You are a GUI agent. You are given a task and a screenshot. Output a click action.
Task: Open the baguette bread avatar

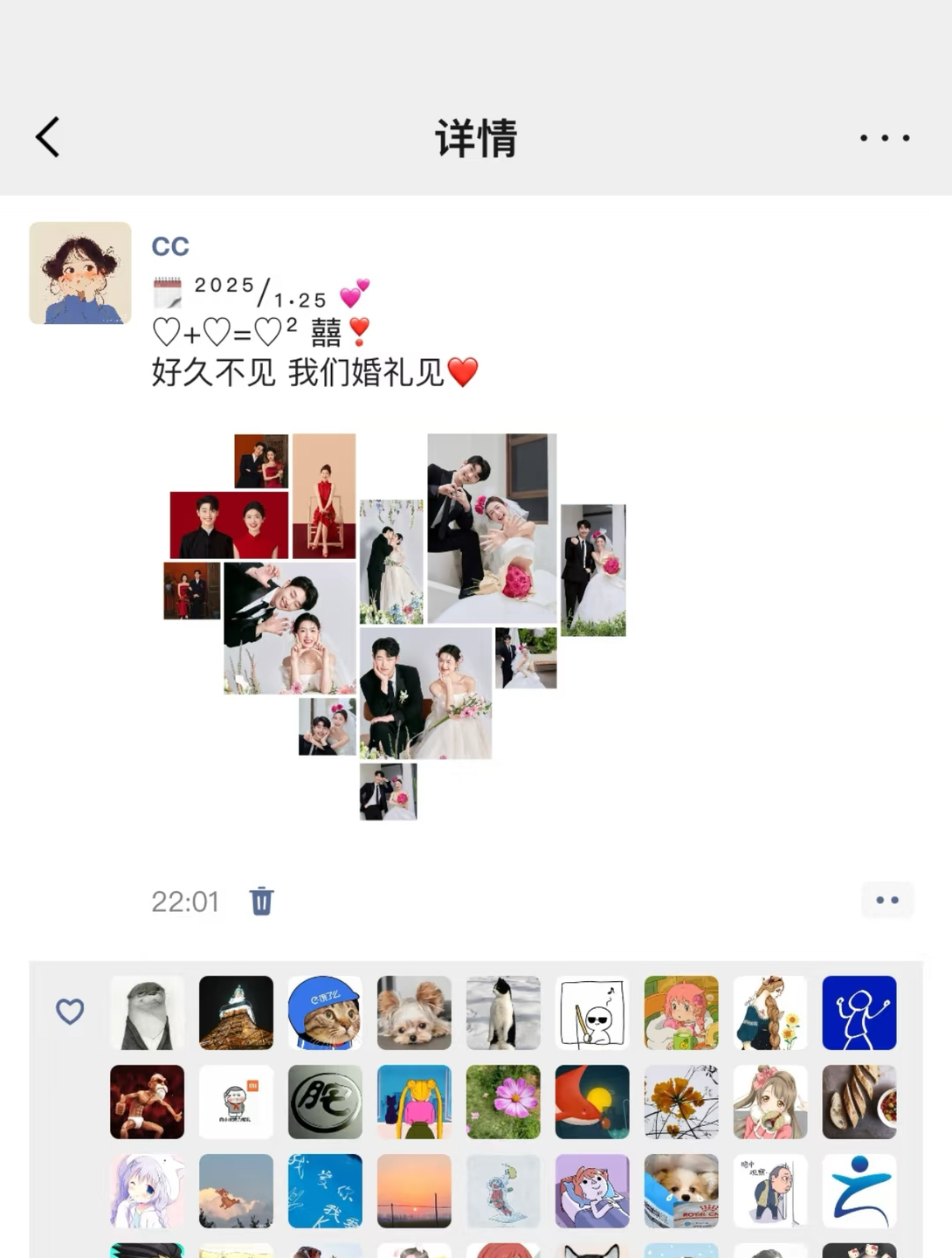tap(859, 1102)
